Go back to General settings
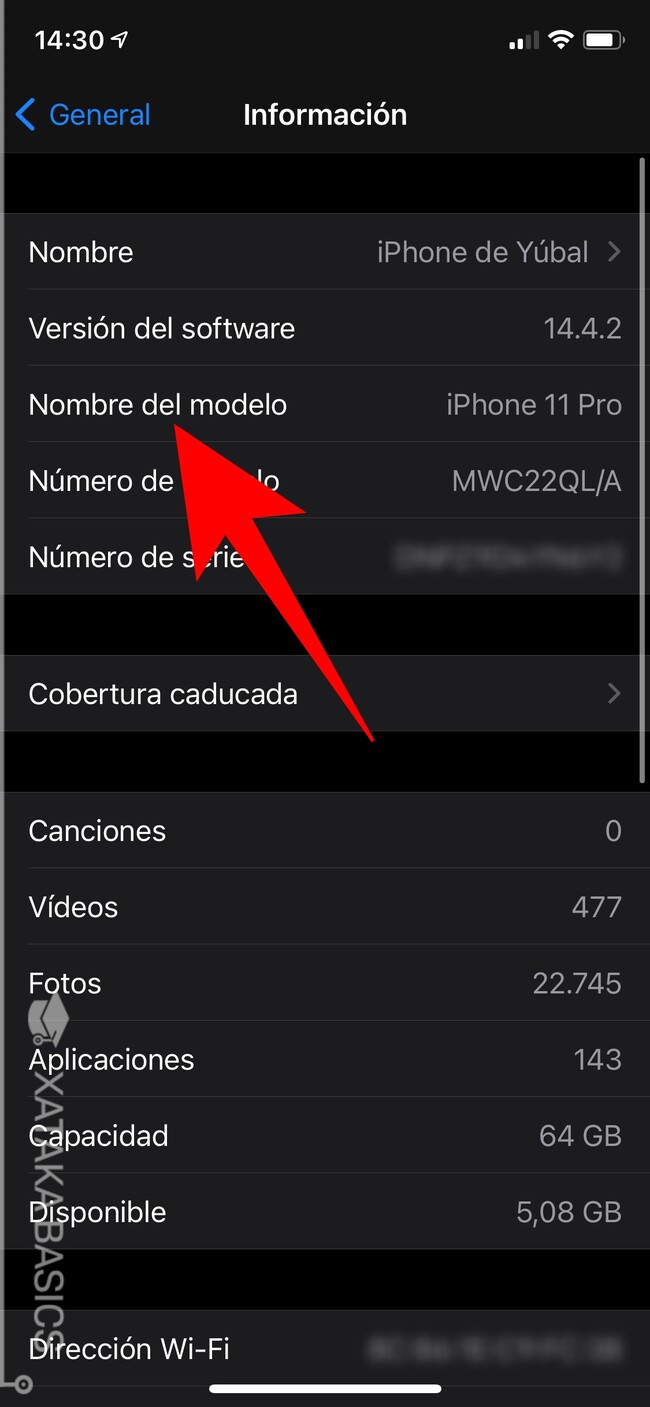Image resolution: width=650 pixels, height=1407 pixels. (x=84, y=115)
